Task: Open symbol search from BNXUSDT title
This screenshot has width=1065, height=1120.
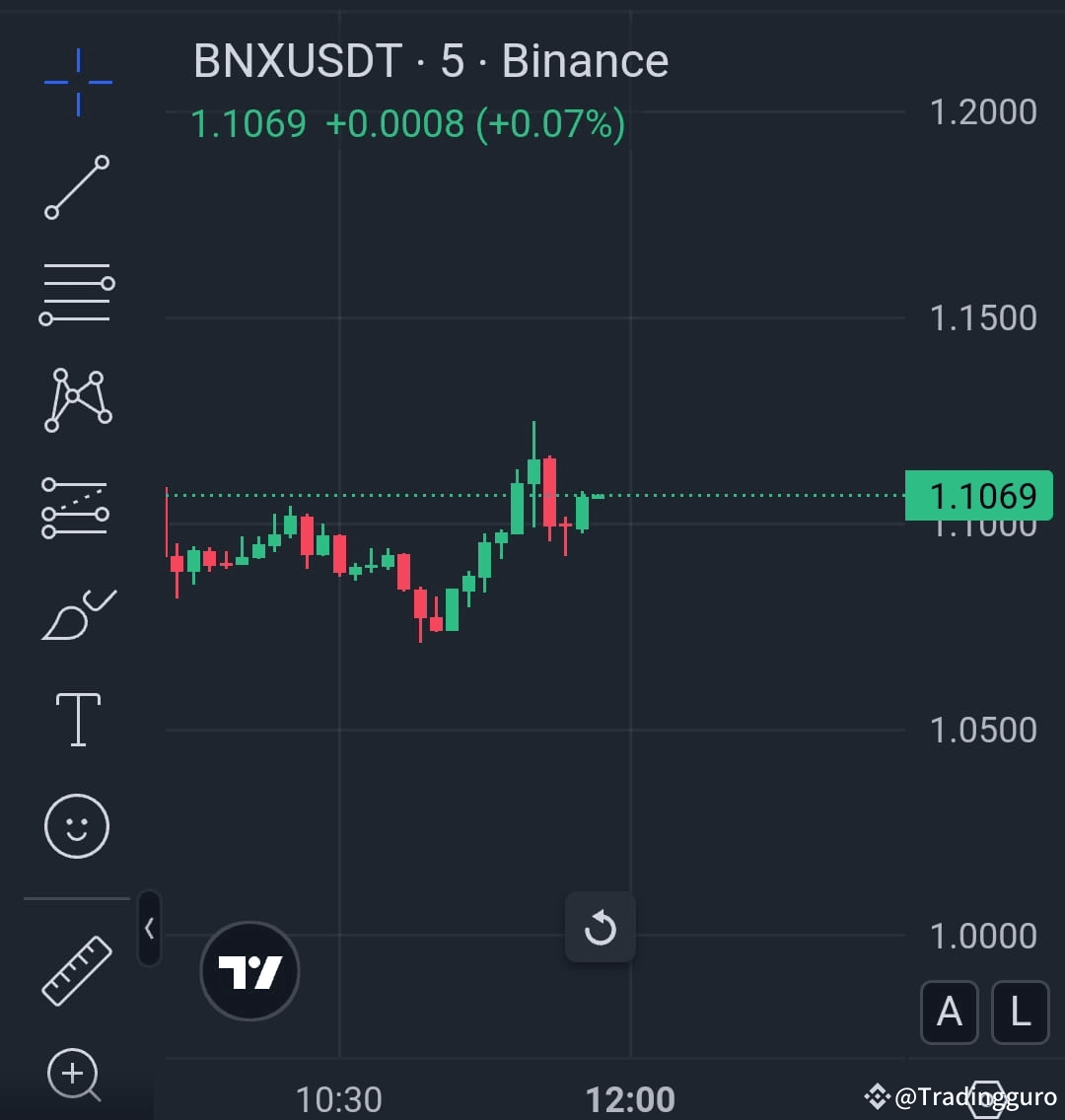Action: [296, 60]
